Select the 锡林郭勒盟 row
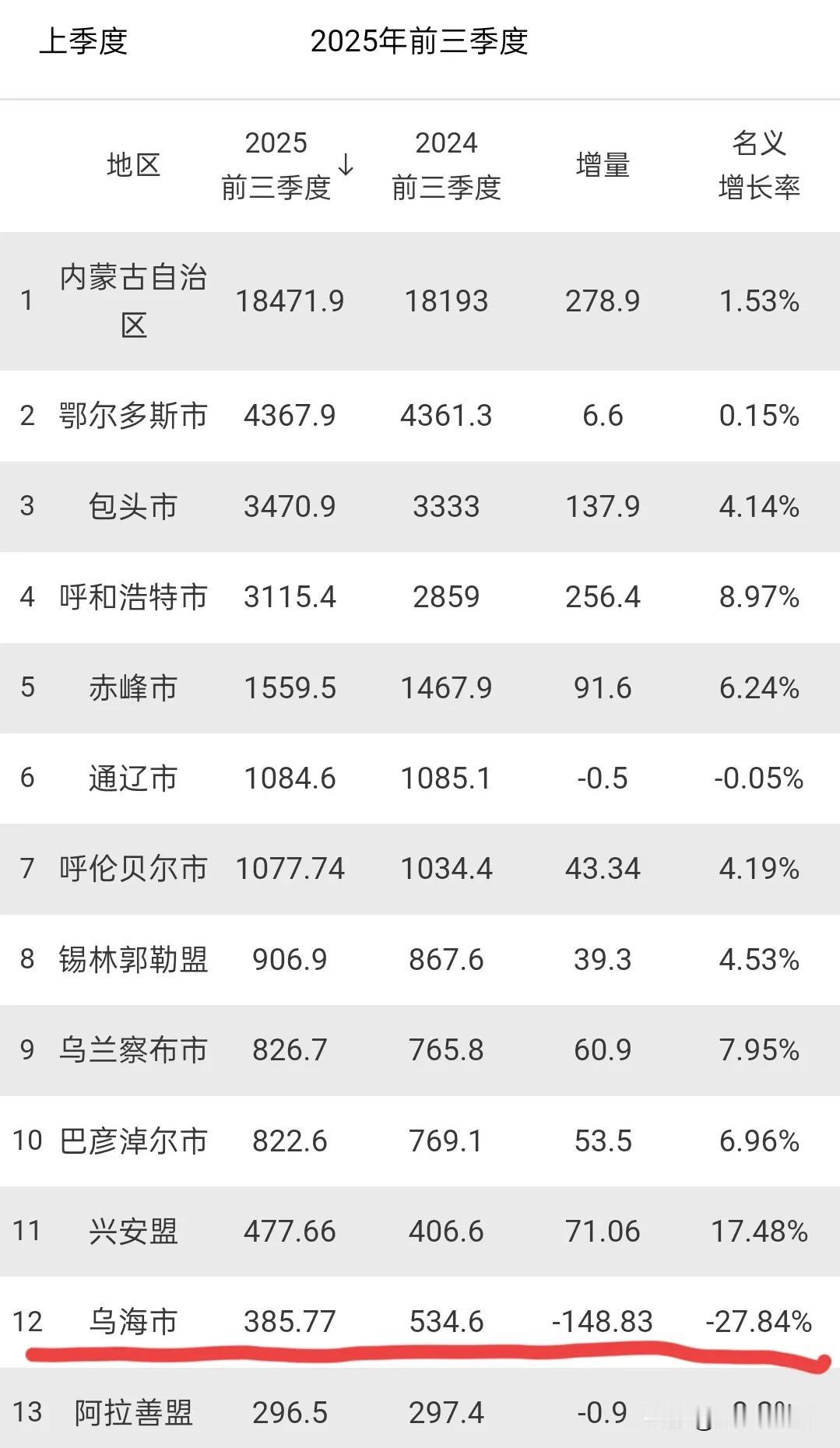 [x=133, y=960]
